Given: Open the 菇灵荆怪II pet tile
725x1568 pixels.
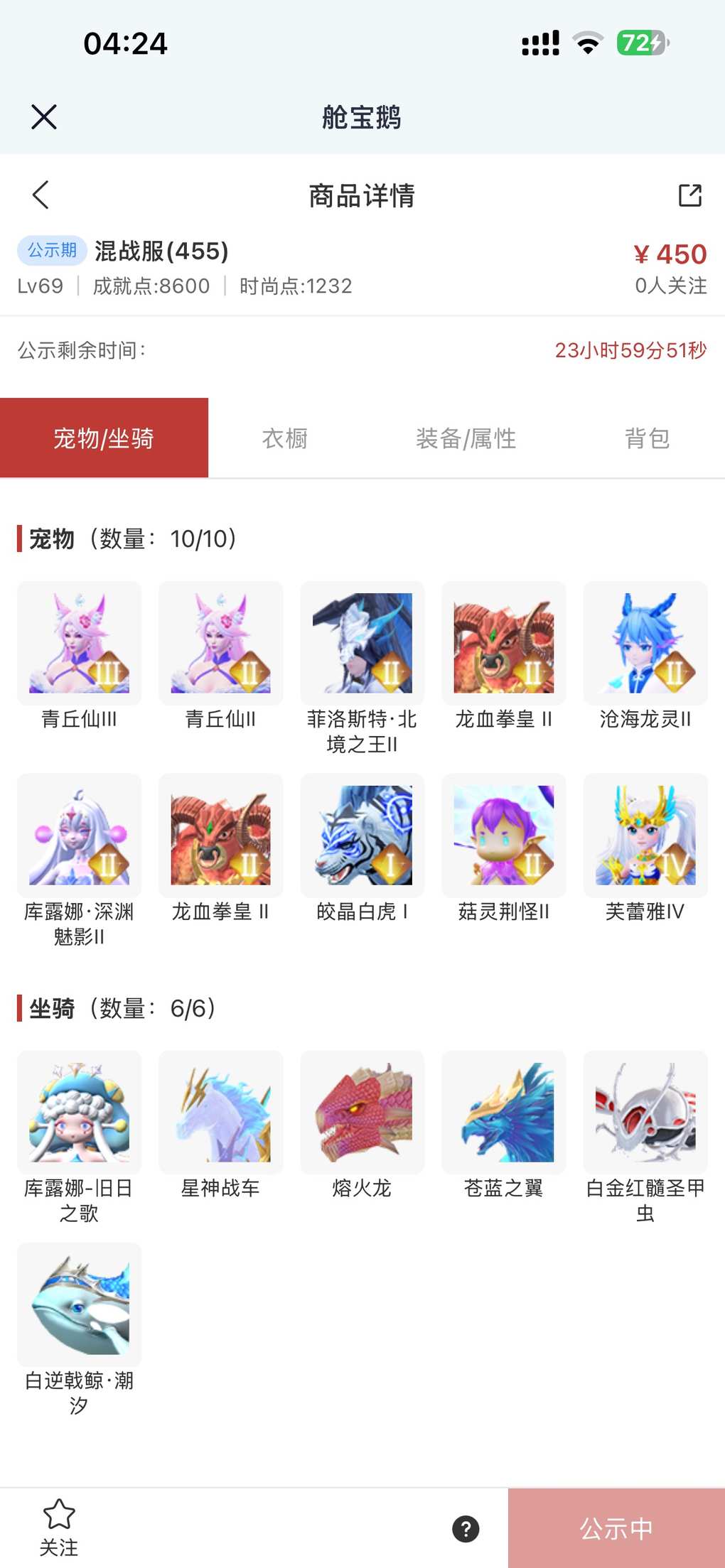Looking at the screenshot, I should [504, 836].
